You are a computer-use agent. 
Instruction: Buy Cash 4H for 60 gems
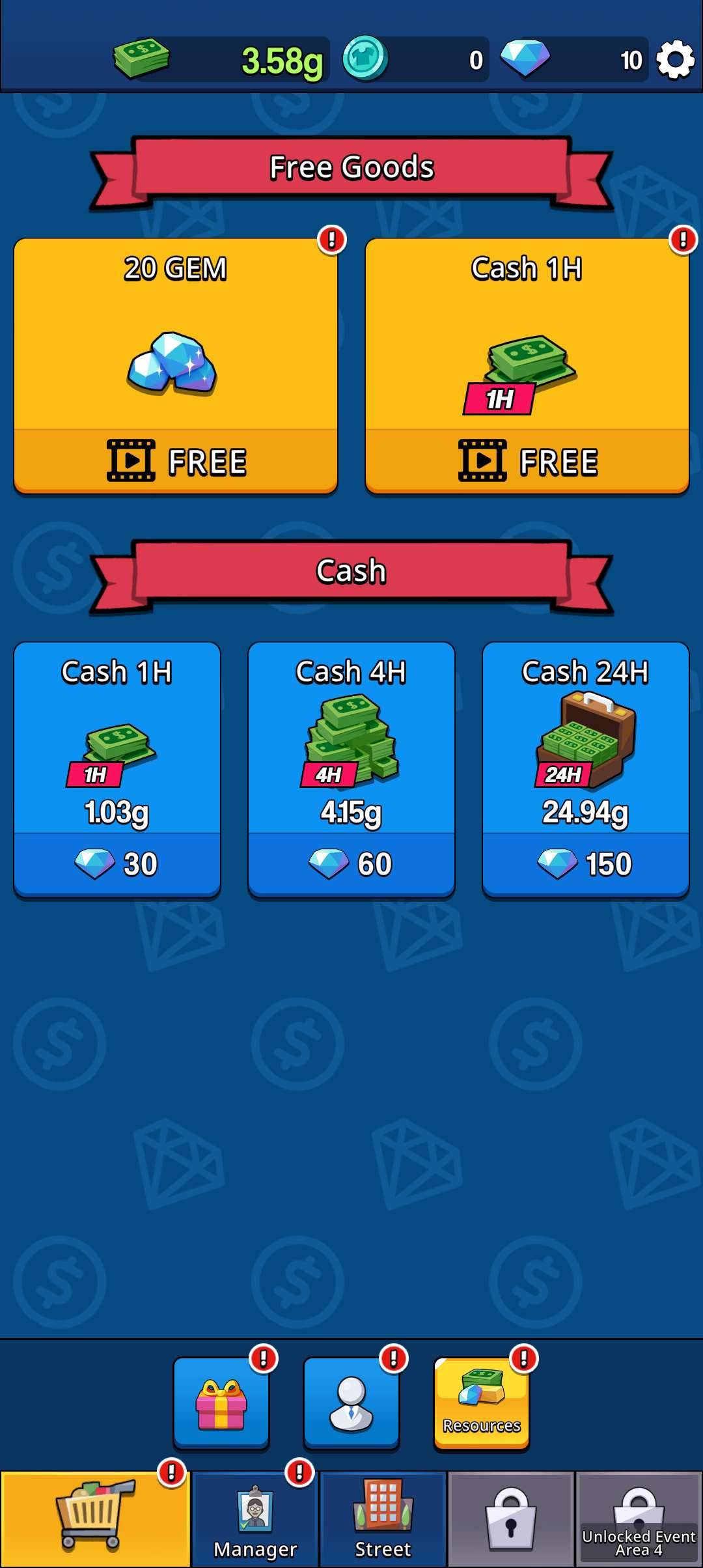pyautogui.click(x=351, y=863)
